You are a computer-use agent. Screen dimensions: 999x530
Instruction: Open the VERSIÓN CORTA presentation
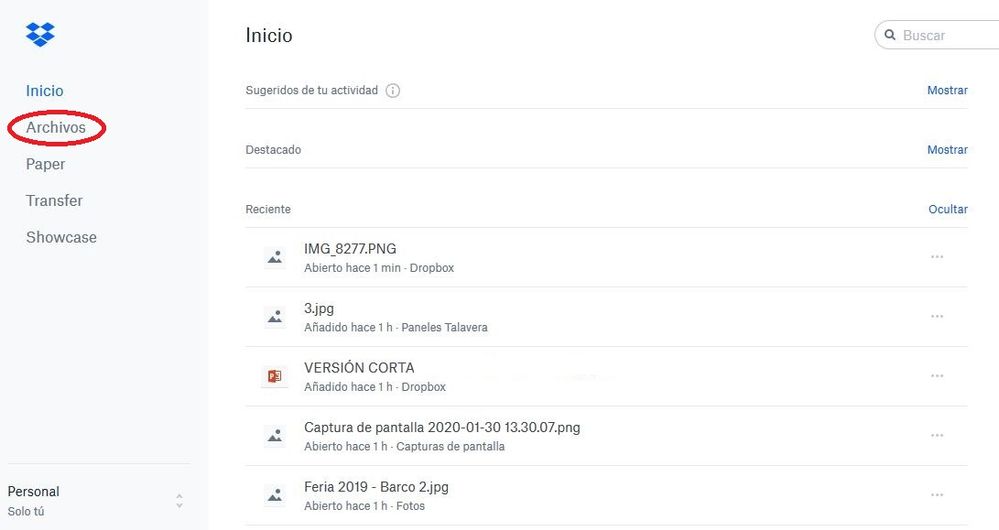tap(359, 368)
